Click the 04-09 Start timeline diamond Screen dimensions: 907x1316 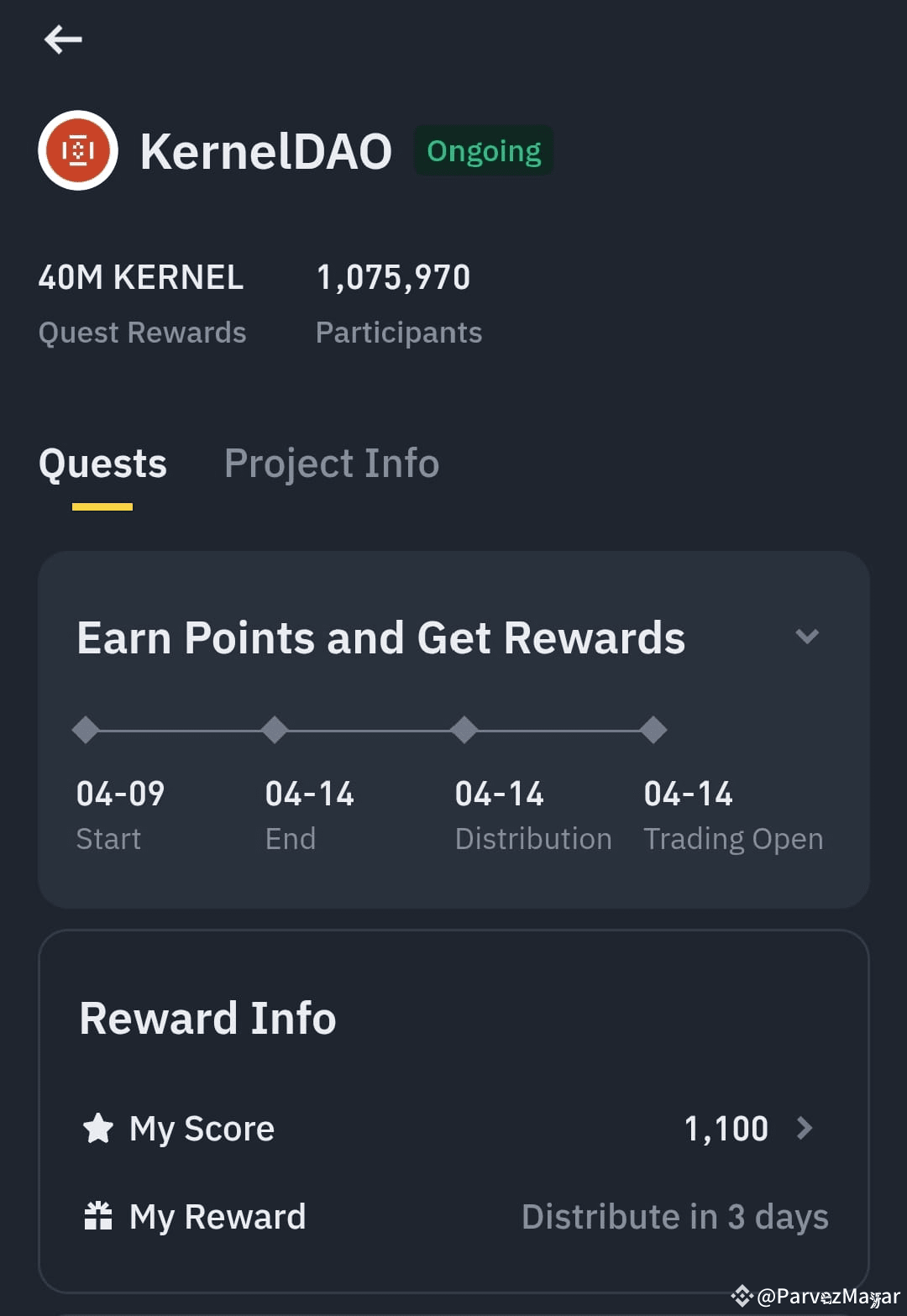coord(84,730)
